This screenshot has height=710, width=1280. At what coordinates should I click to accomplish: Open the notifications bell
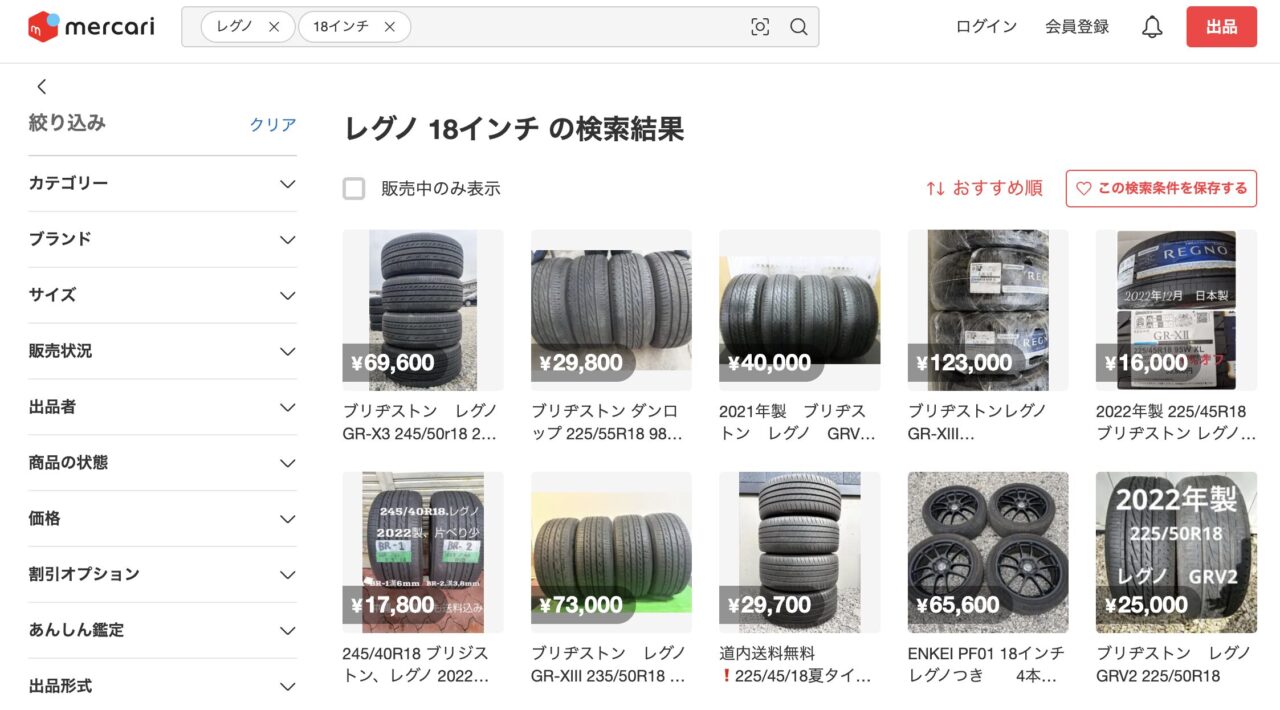tap(1152, 27)
